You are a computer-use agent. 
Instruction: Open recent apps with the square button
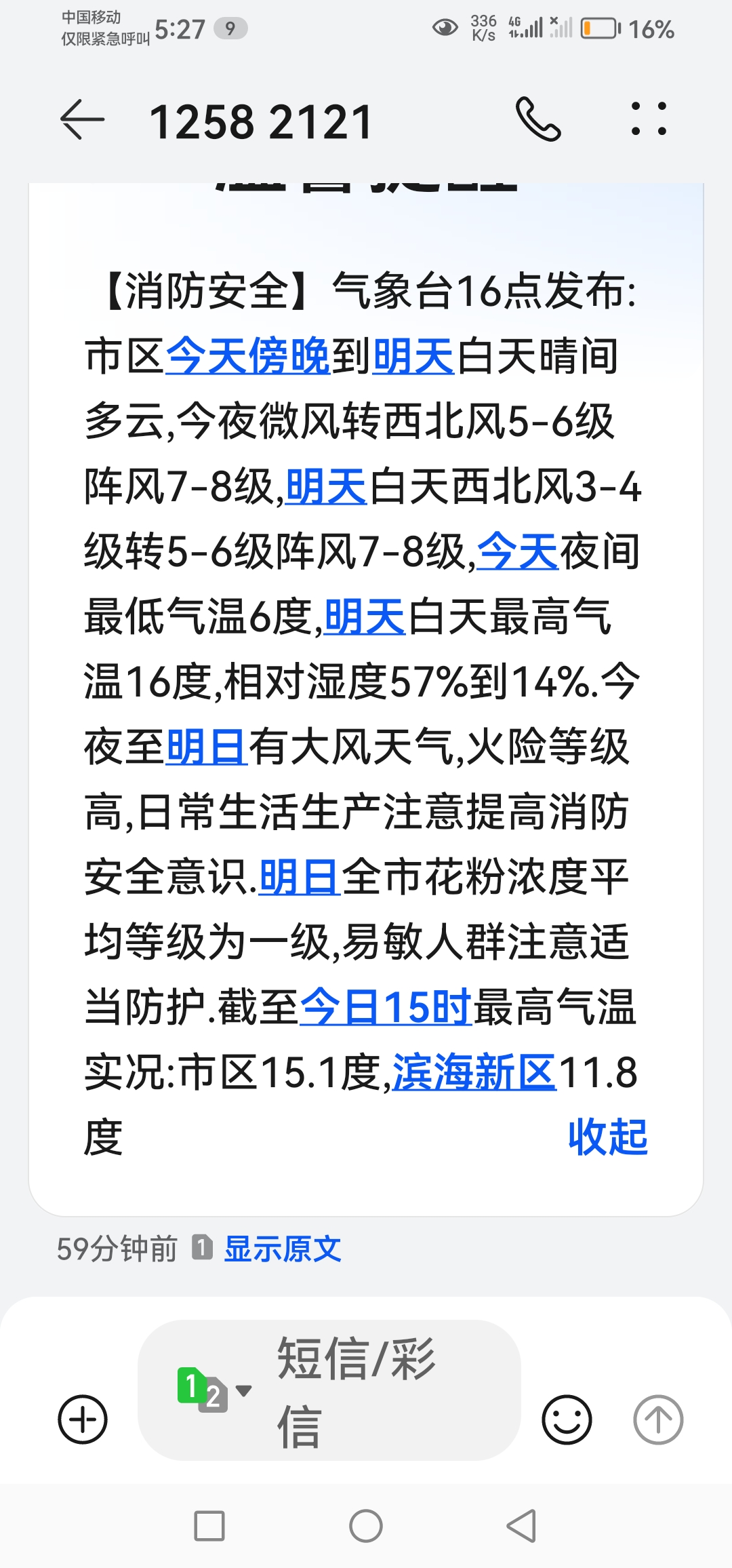tap(209, 1526)
